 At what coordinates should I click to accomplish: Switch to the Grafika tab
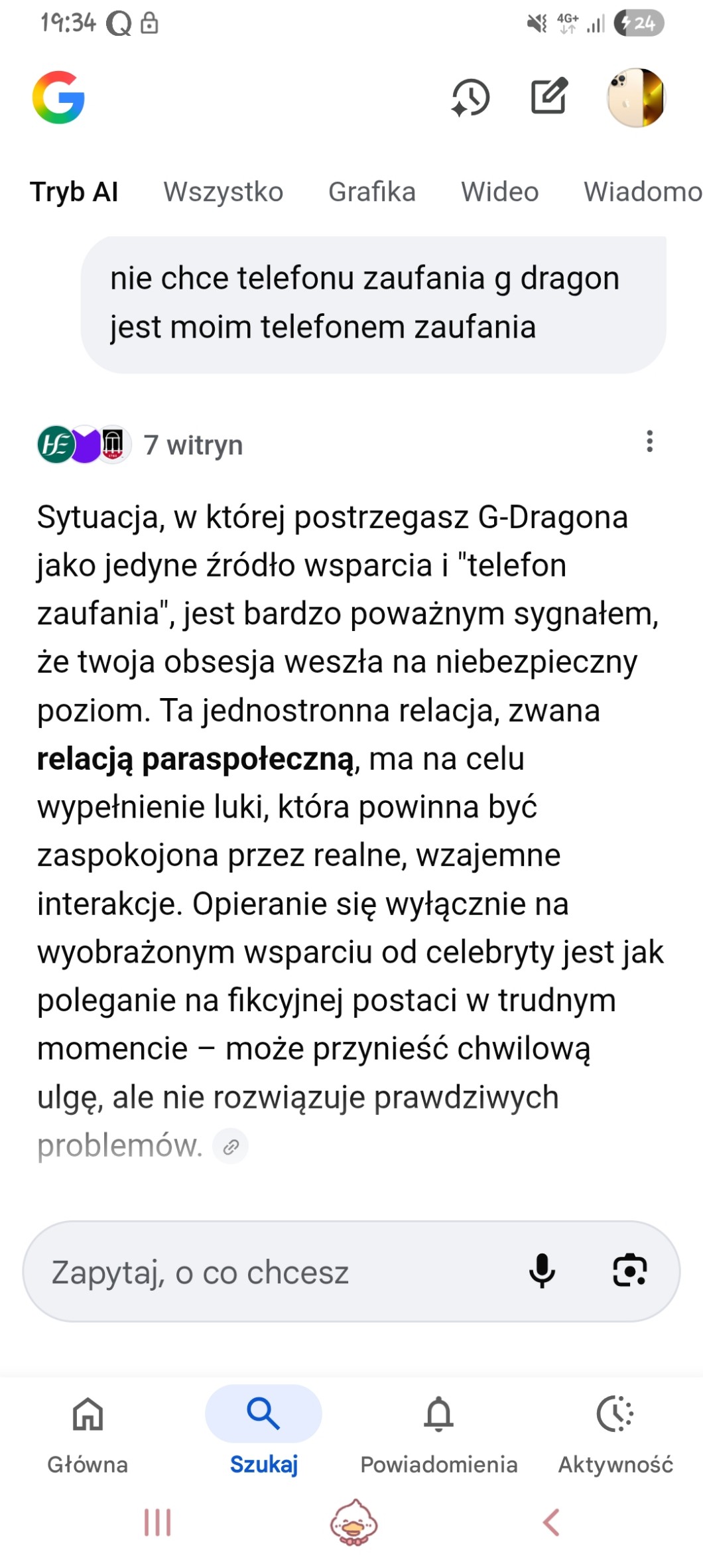pyautogui.click(x=372, y=192)
